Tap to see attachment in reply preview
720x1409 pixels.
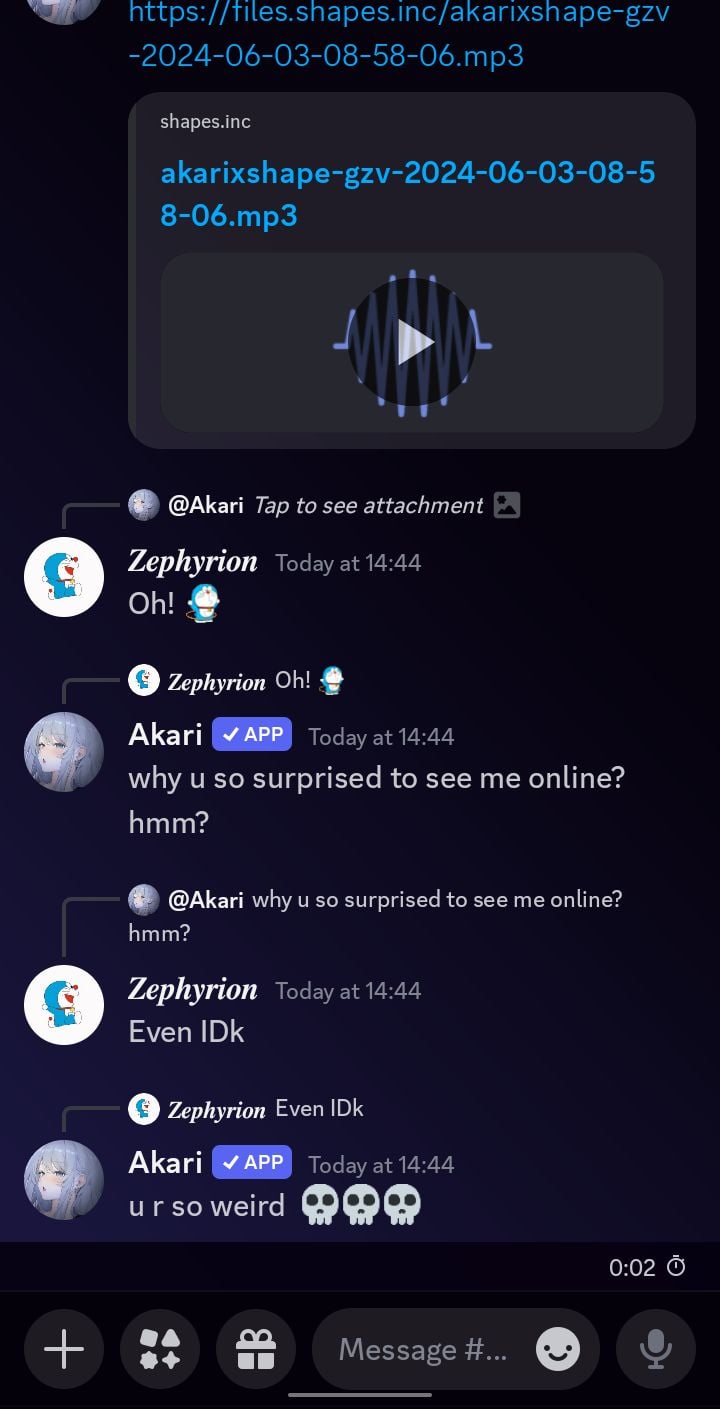click(x=368, y=506)
